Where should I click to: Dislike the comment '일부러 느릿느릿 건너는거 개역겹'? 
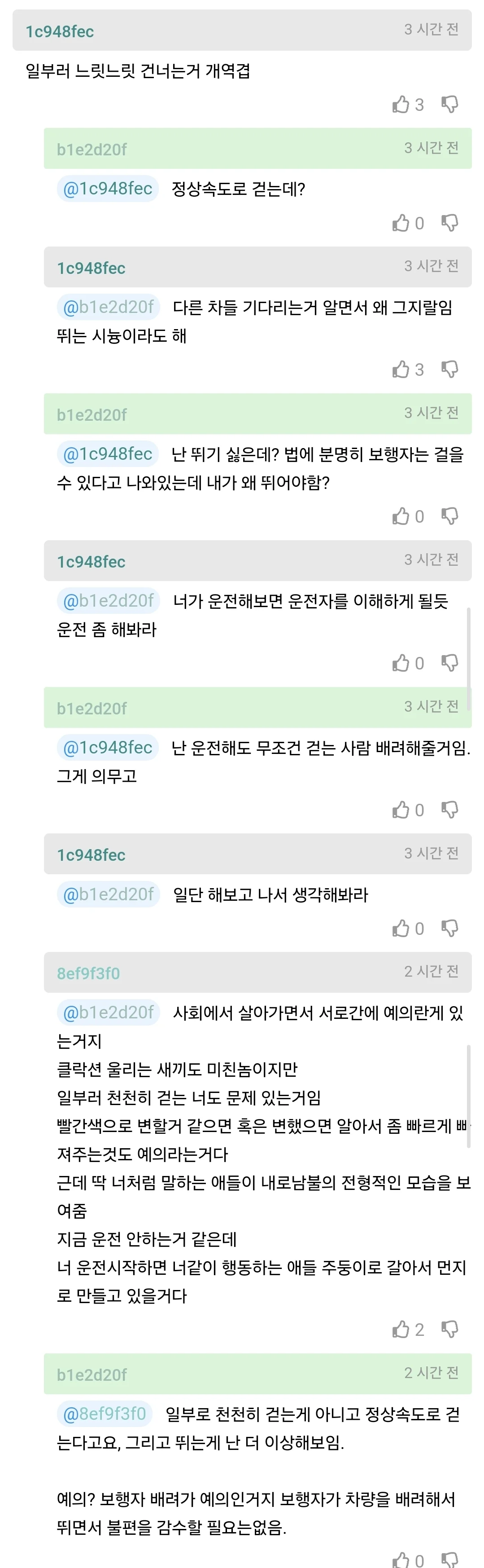[x=449, y=105]
